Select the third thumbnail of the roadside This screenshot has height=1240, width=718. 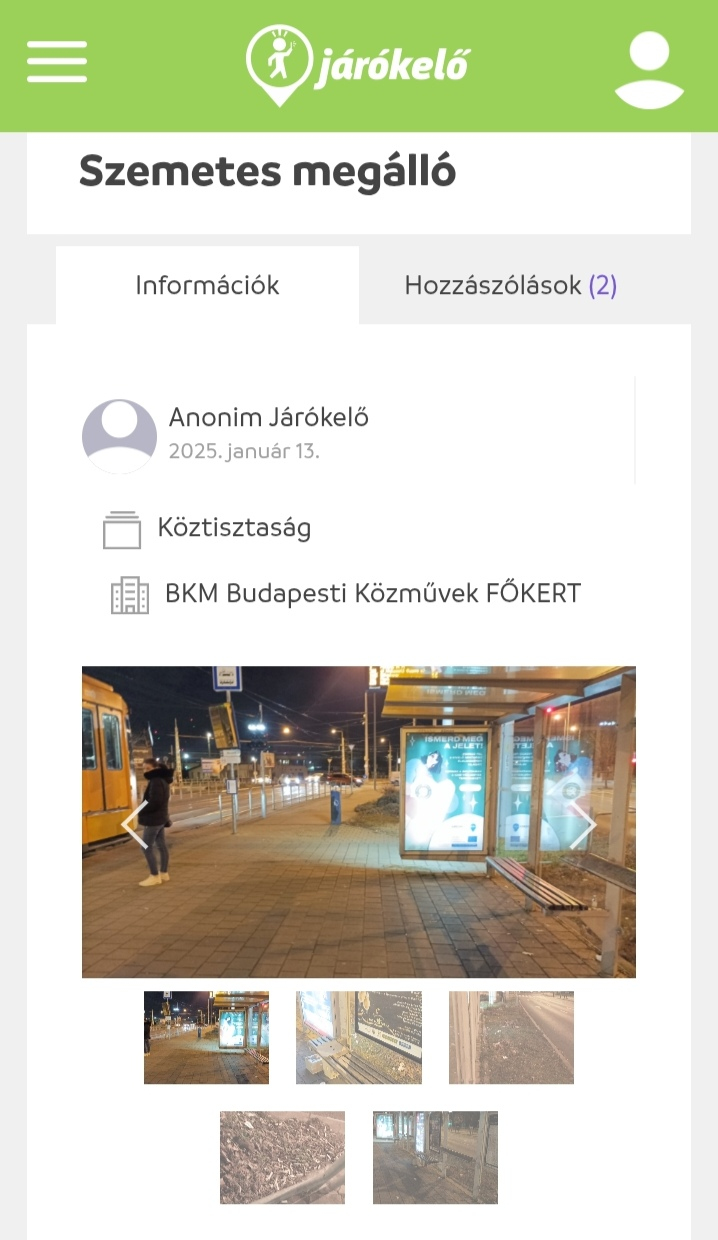[511, 1037]
